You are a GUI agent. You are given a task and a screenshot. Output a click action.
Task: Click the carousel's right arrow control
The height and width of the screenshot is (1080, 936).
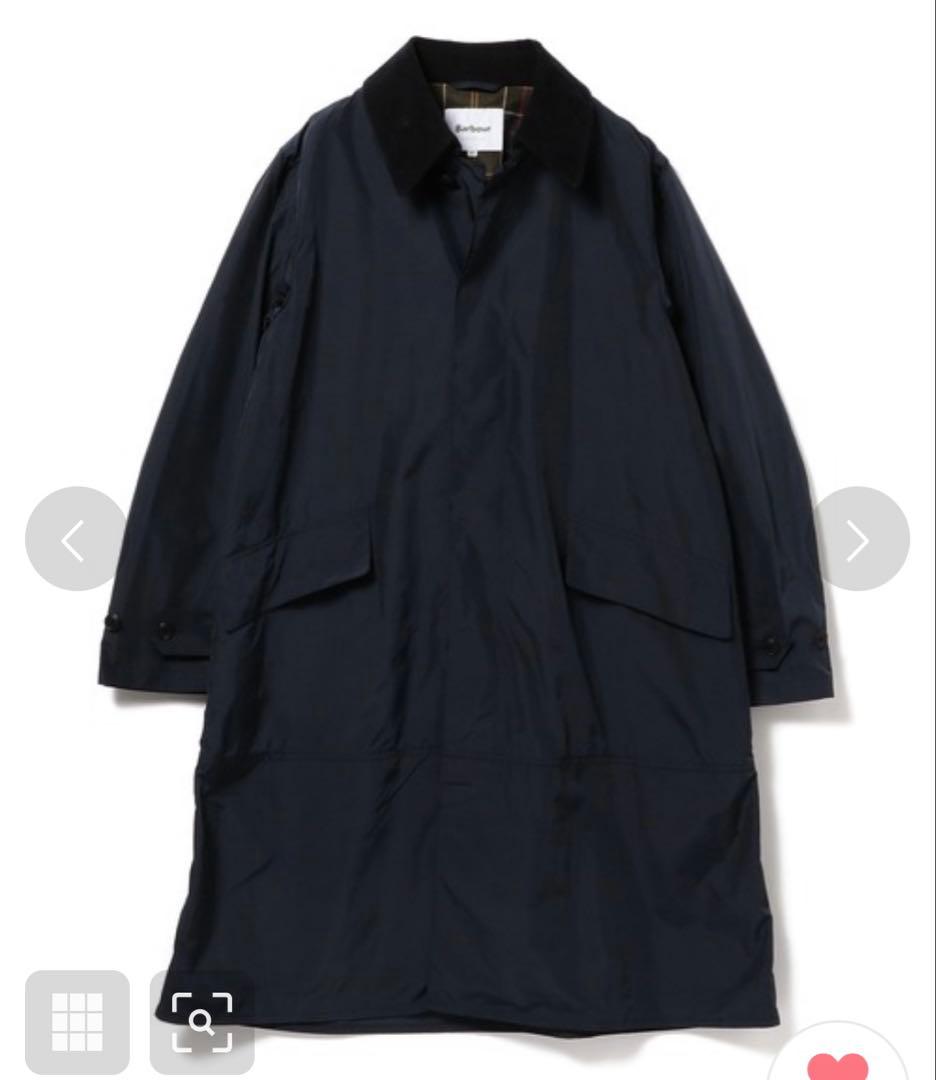[859, 540]
